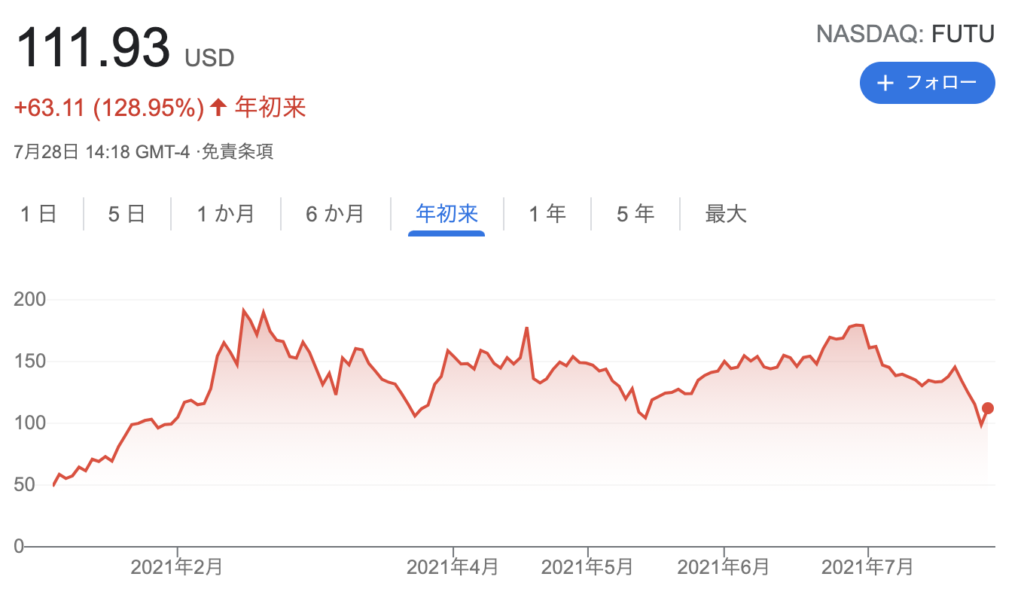Show the 最大 time range
Image resolution: width=1024 pixels, height=595 pixels.
click(725, 213)
